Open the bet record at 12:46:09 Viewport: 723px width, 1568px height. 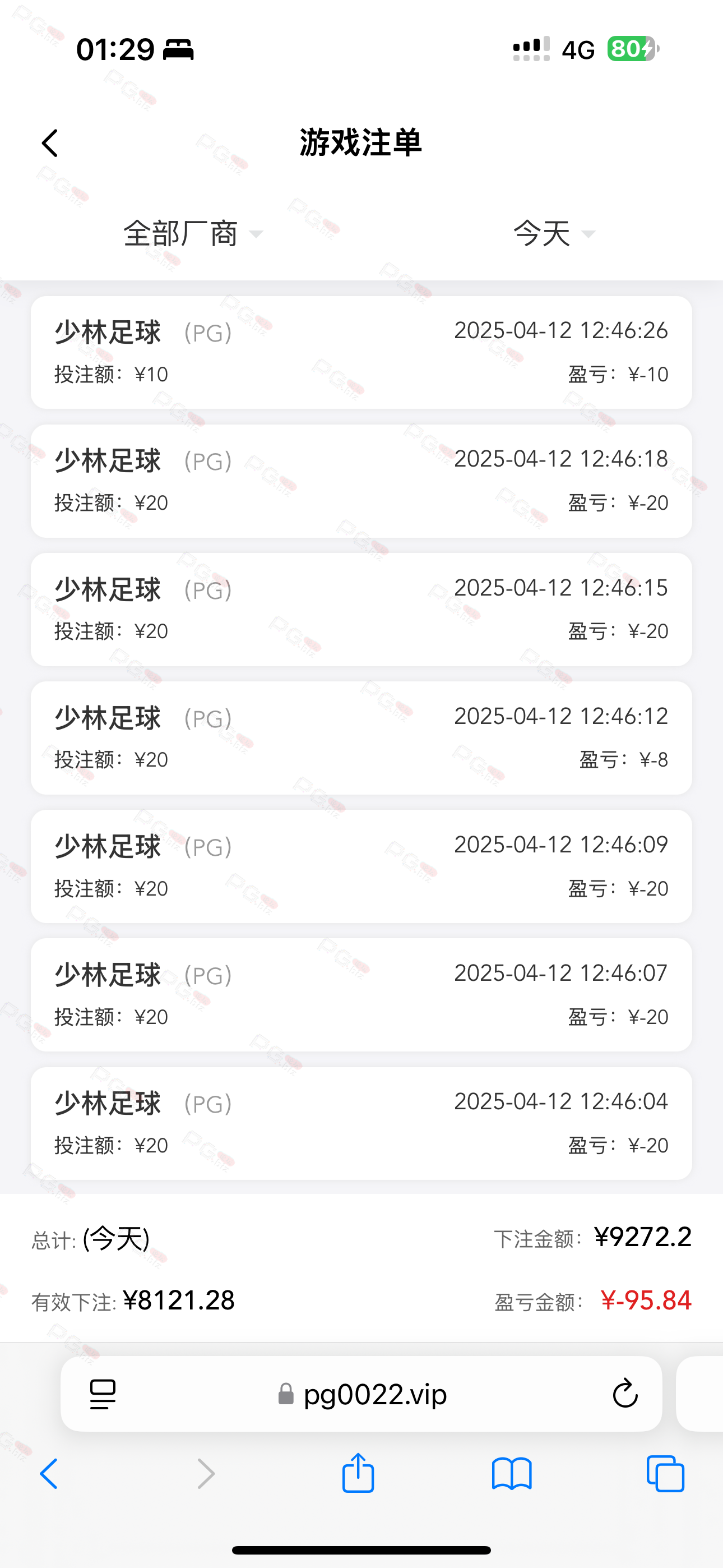click(x=361, y=866)
